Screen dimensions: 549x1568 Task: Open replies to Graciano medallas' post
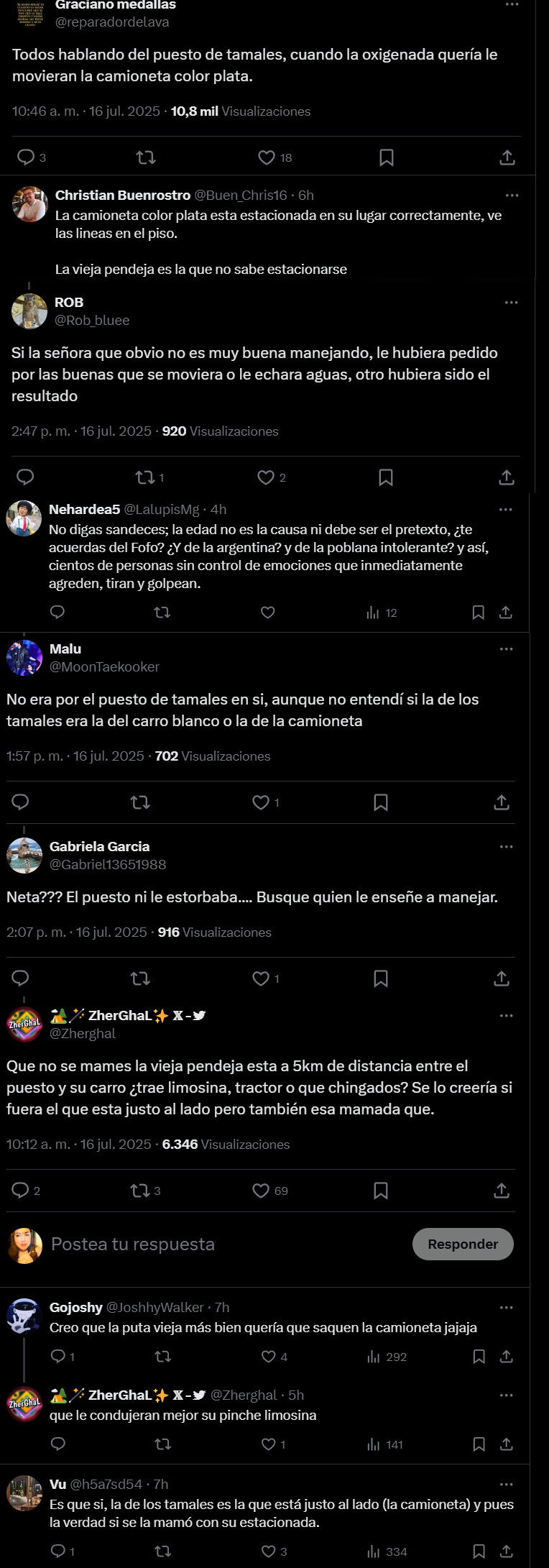[x=26, y=157]
